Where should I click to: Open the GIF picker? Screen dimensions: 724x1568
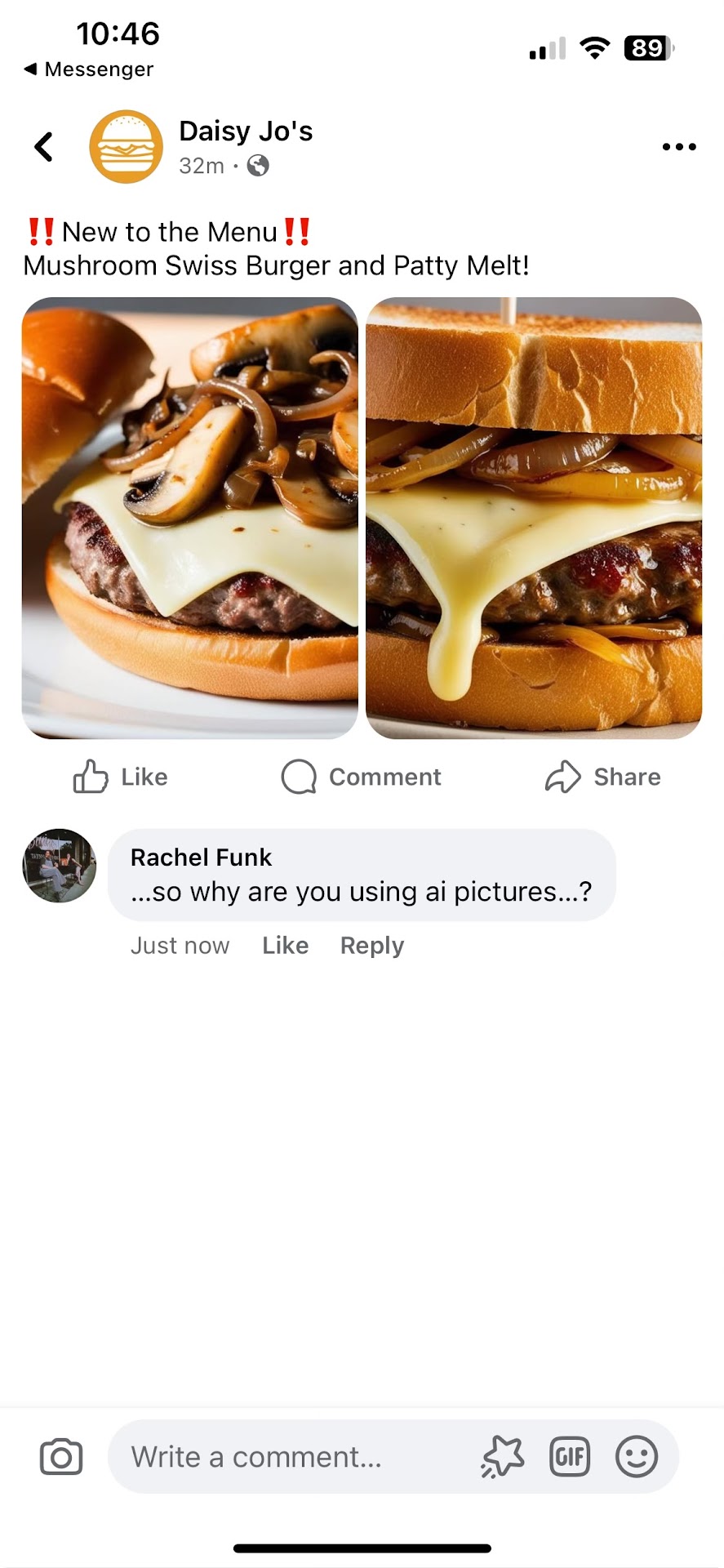pos(570,1457)
